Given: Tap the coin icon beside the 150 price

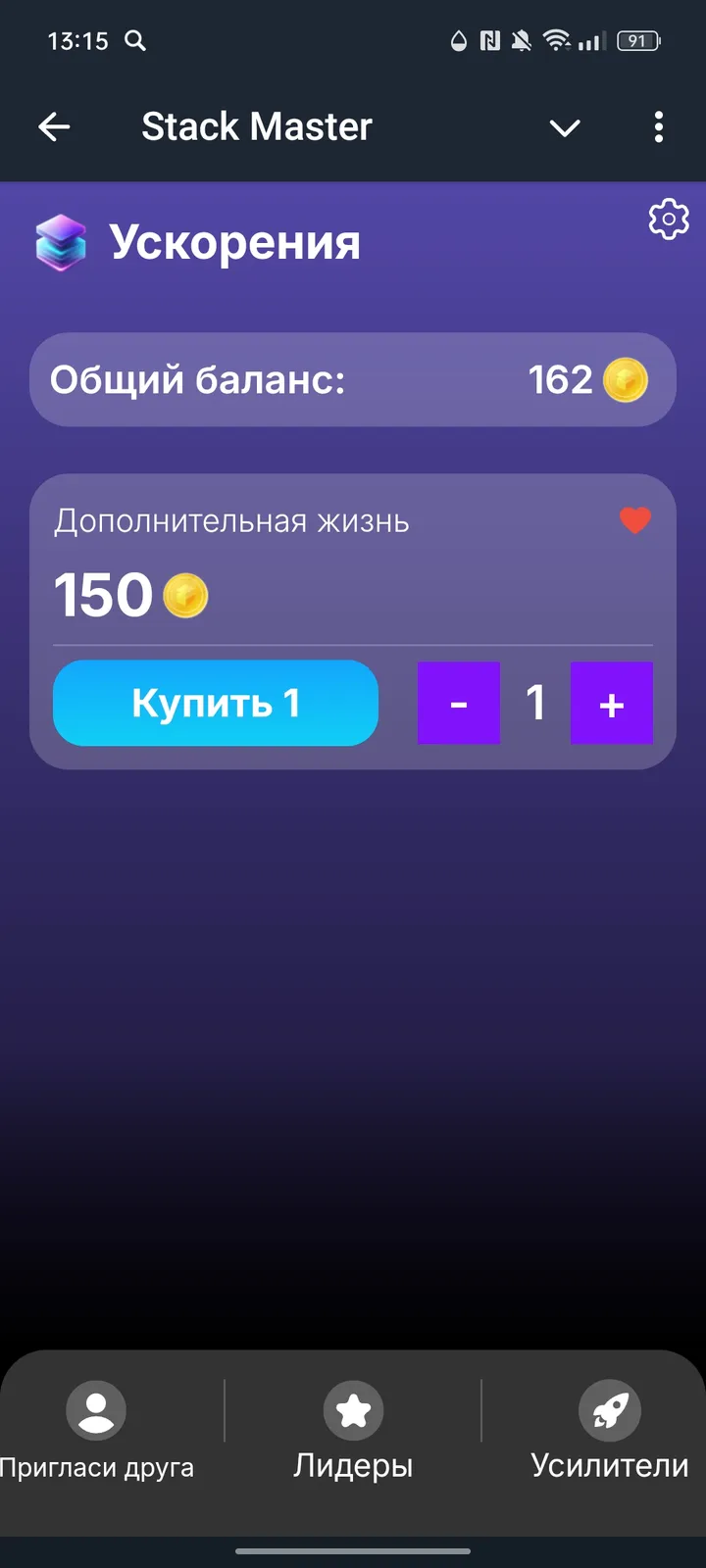Looking at the screenshot, I should click(186, 595).
